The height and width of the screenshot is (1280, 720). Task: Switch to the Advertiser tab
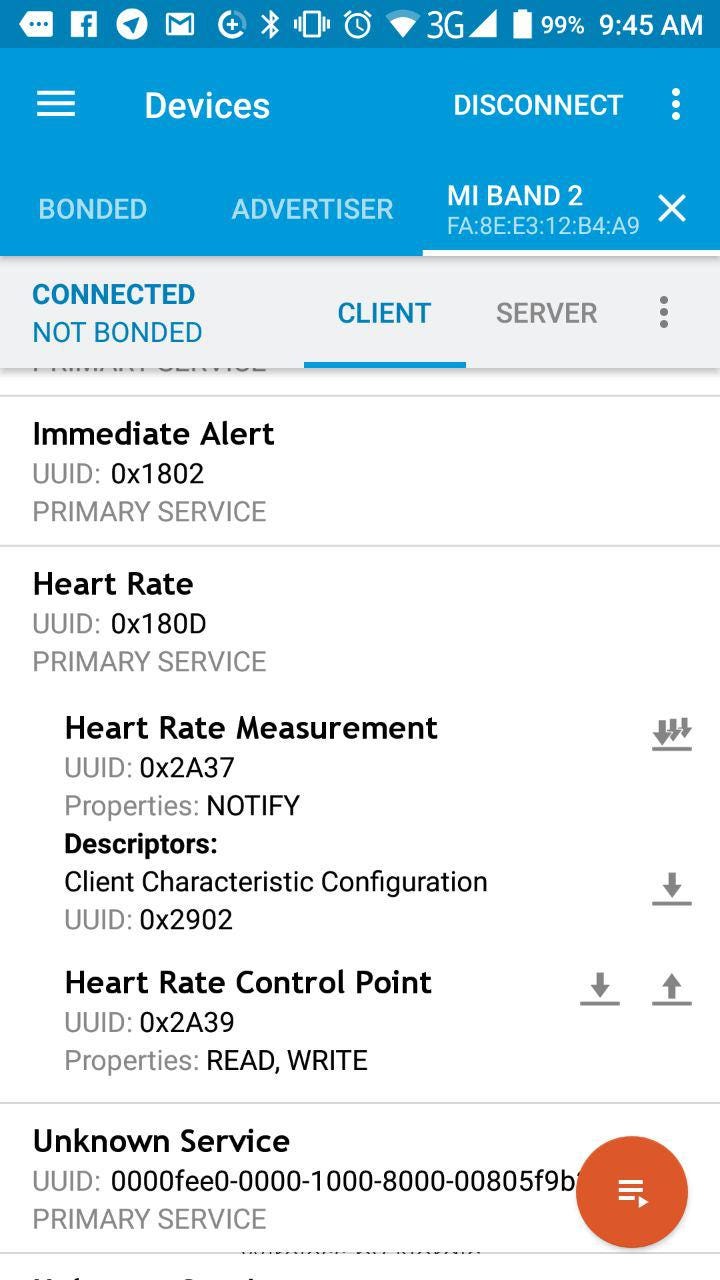tap(312, 209)
